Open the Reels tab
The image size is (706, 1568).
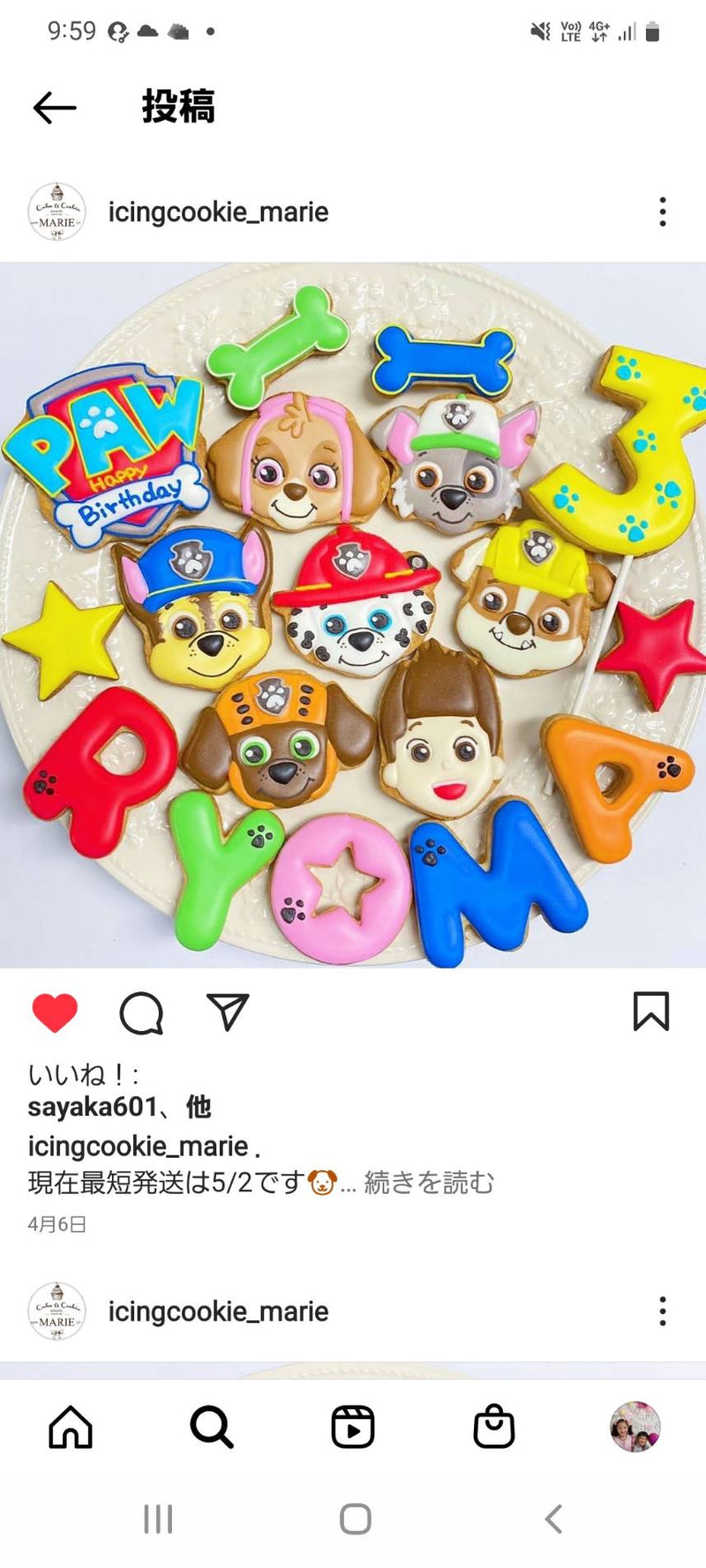[353, 1427]
